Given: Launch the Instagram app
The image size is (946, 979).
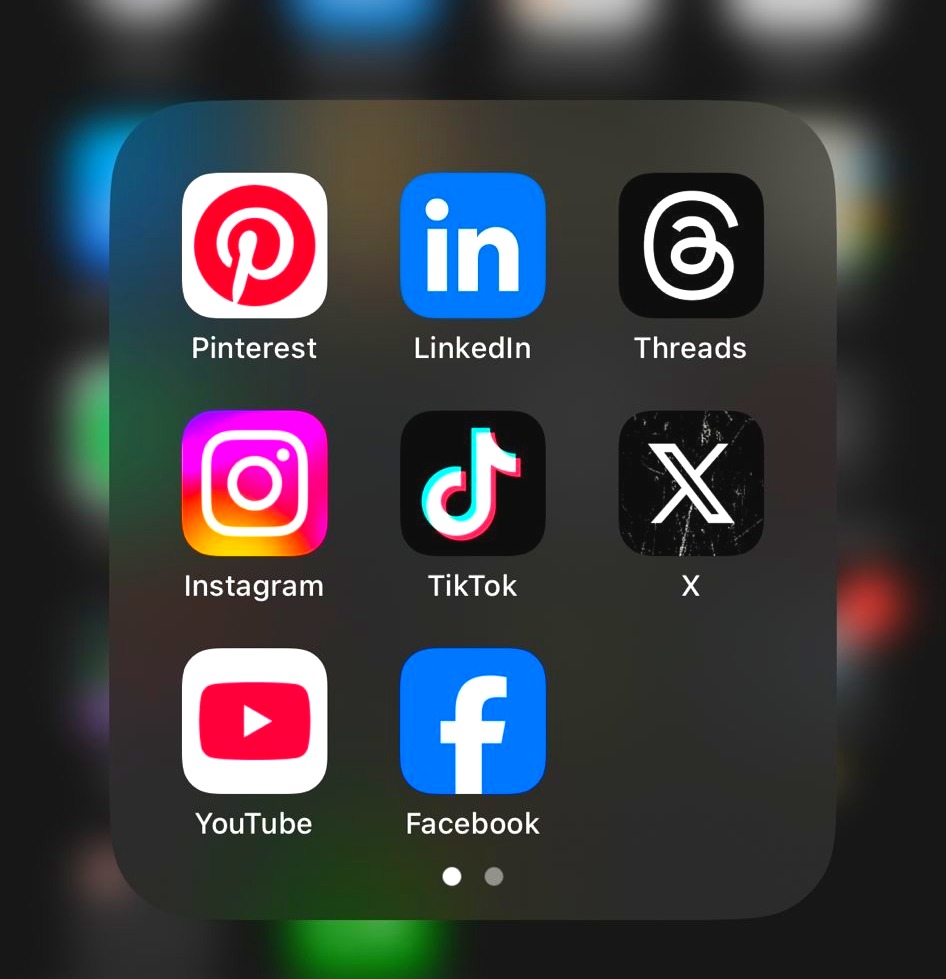Looking at the screenshot, I should 254,483.
